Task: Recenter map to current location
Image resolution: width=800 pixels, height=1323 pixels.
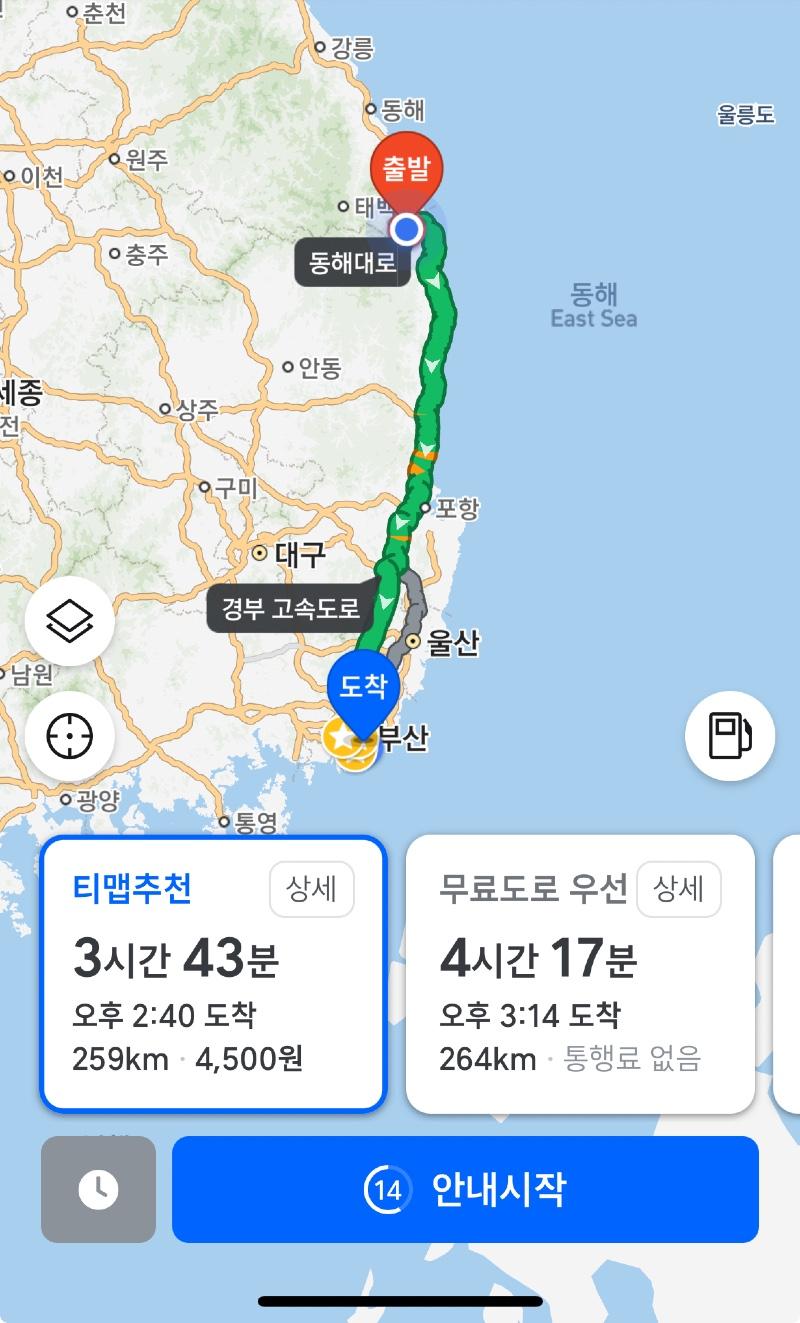Action: tap(70, 737)
